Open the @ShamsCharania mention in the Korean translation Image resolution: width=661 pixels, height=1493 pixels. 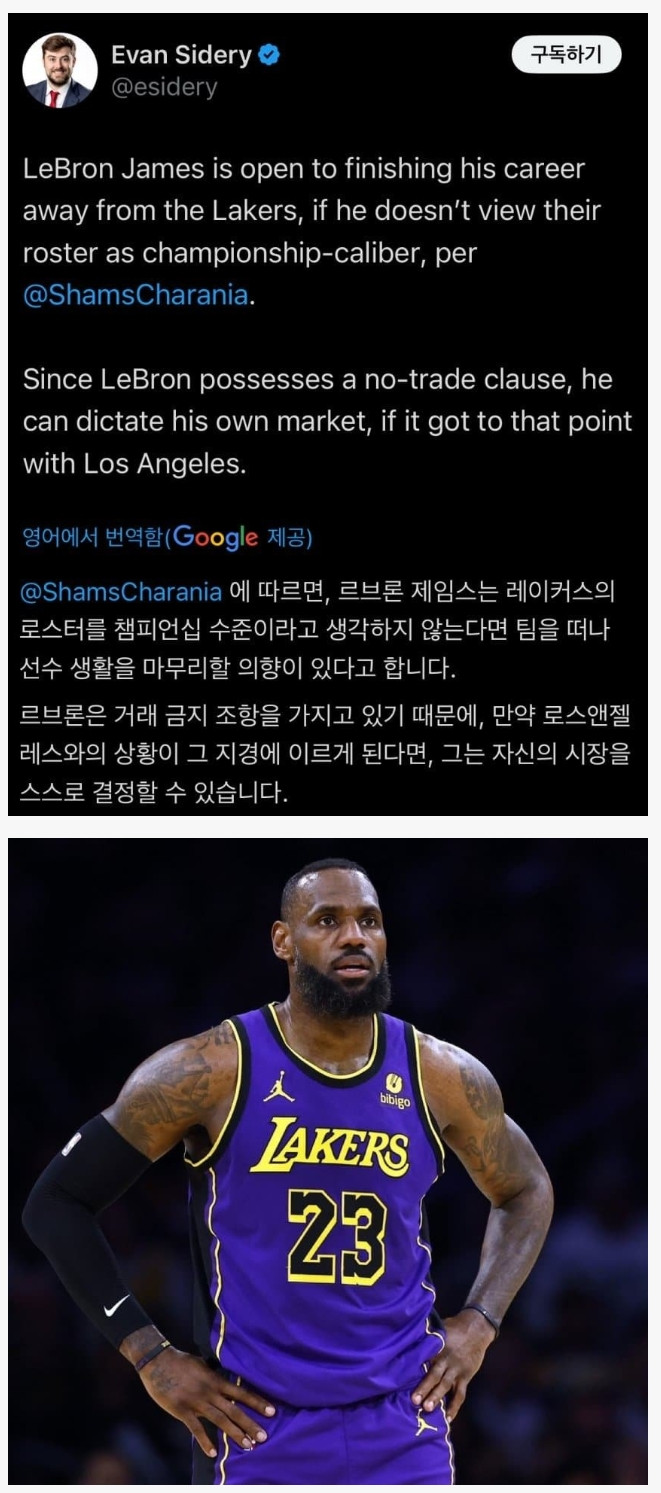pos(120,591)
